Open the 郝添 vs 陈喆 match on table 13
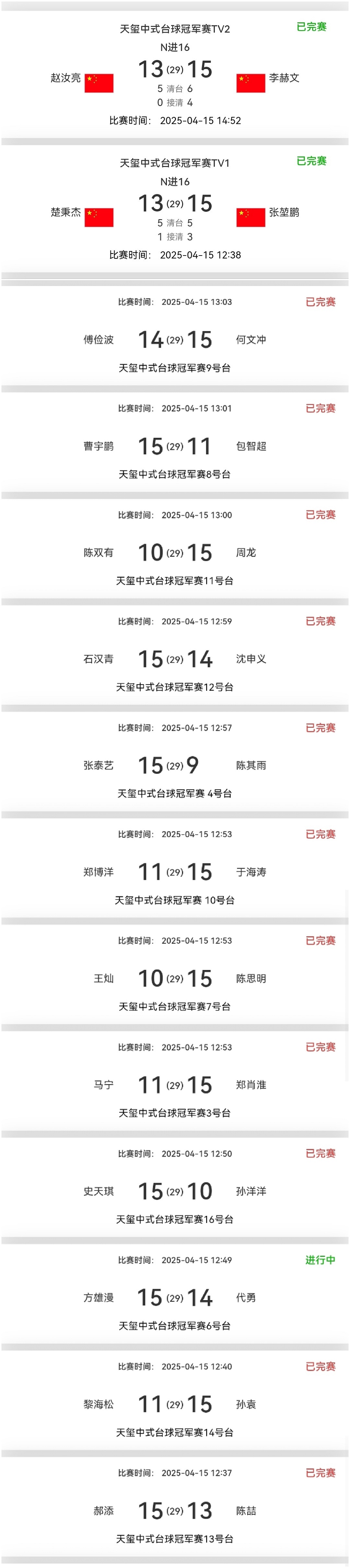 pyautogui.click(x=175, y=1511)
